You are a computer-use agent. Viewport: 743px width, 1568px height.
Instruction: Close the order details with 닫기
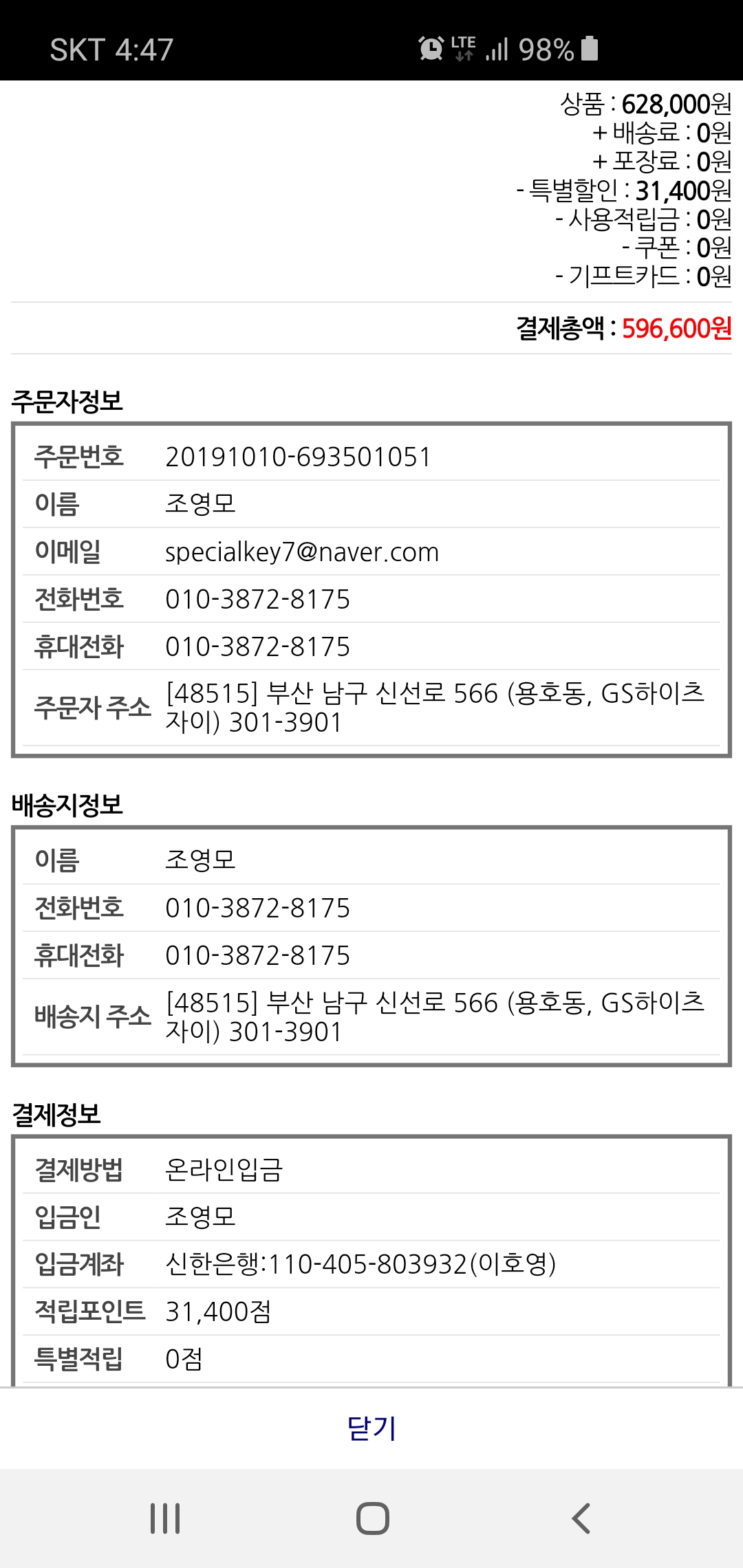[371, 1428]
